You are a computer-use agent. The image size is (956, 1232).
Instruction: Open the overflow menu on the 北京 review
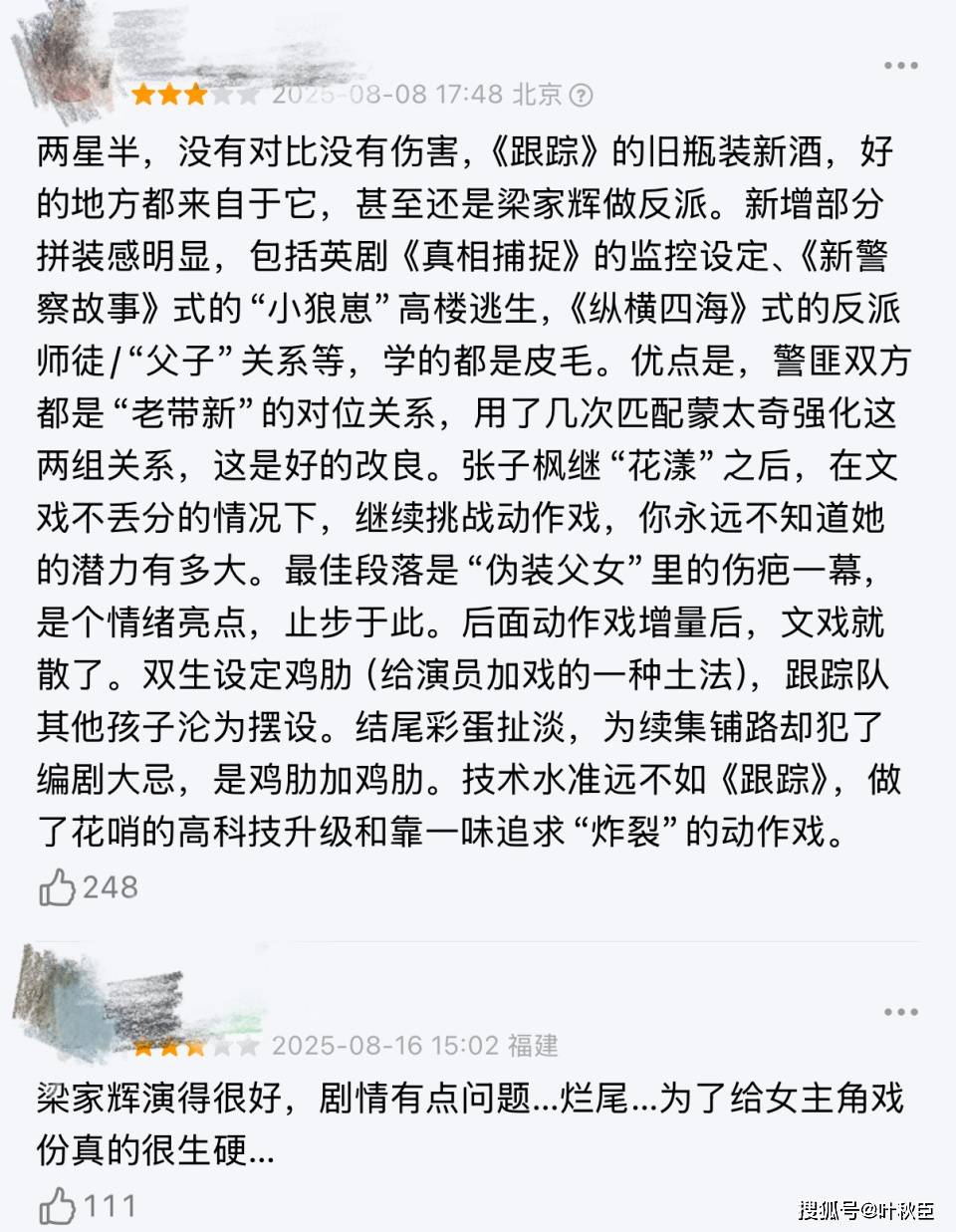pos(900,66)
